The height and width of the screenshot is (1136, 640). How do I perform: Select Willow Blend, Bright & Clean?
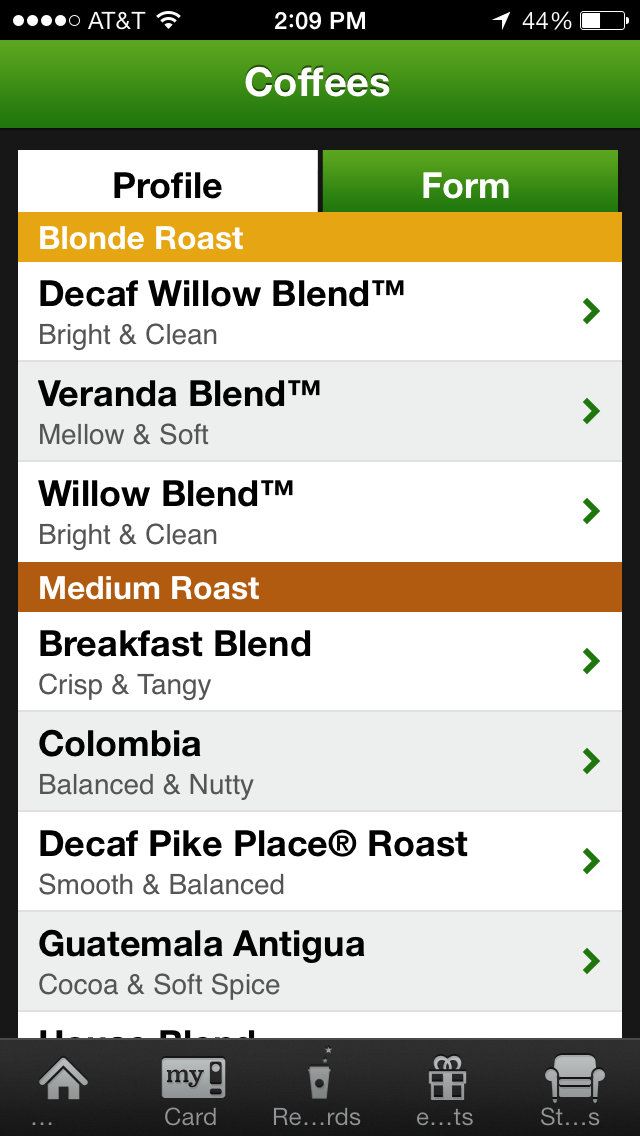[320, 511]
